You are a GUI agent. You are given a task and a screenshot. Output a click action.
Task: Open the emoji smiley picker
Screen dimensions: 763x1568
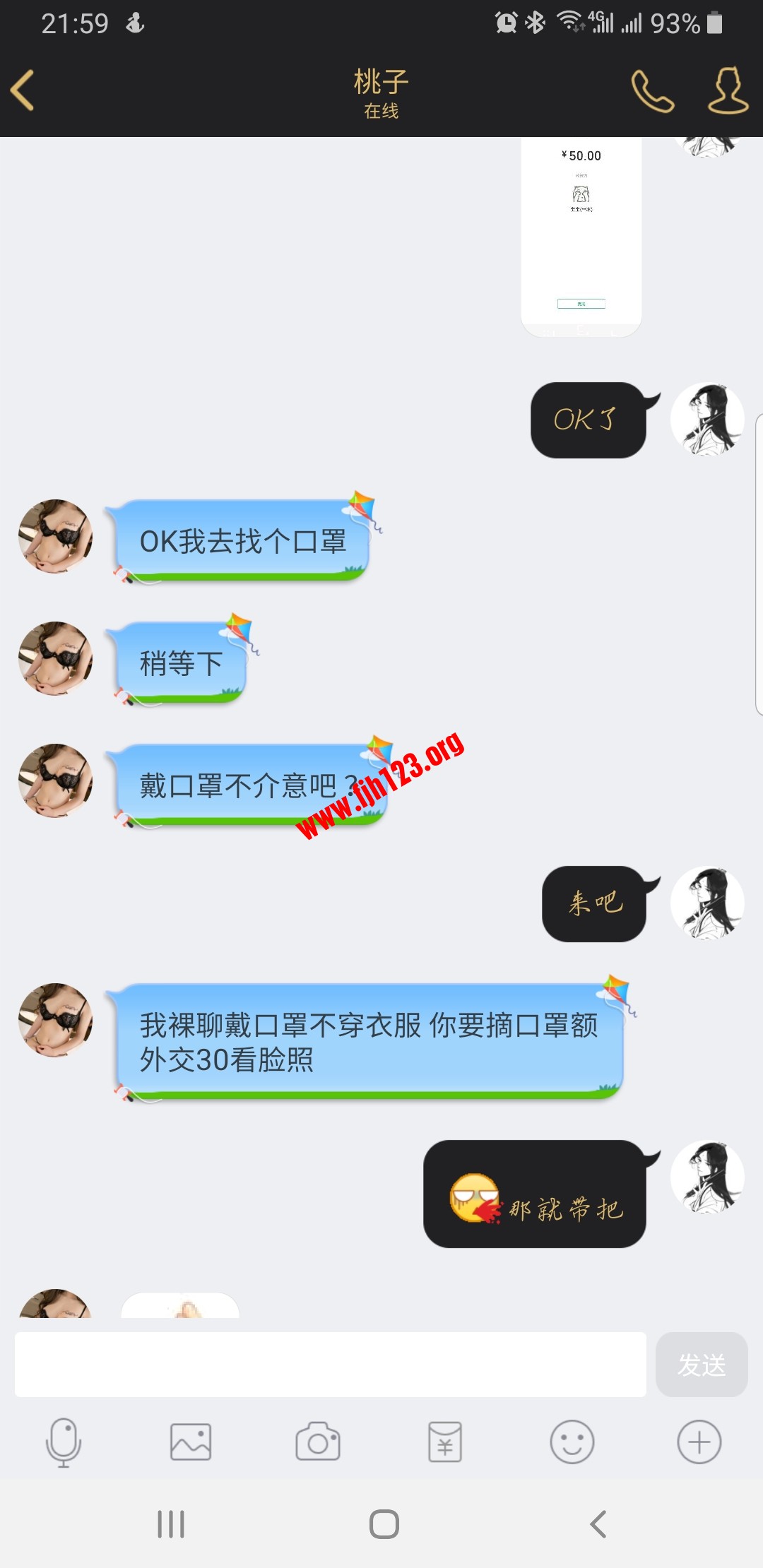pos(573,1444)
